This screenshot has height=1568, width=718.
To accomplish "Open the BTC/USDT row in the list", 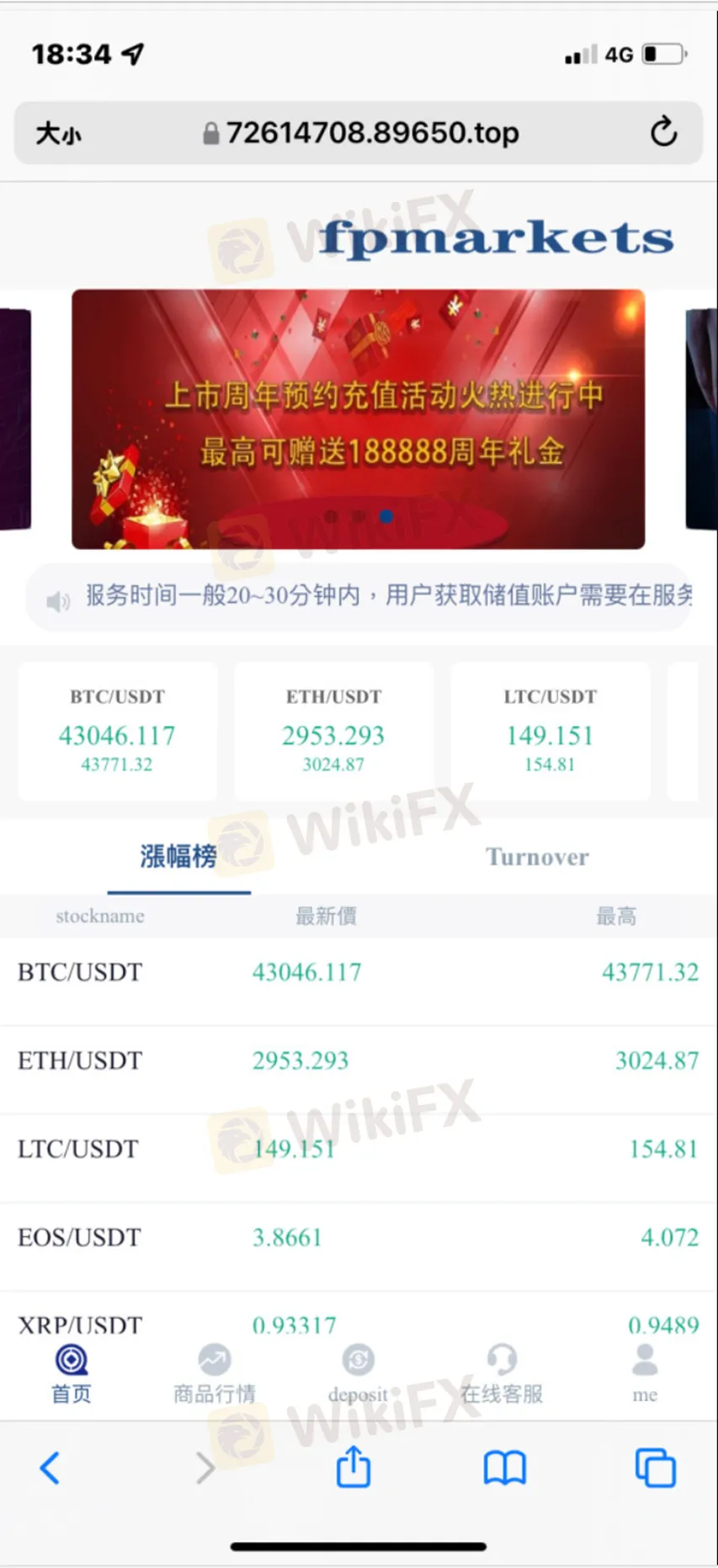I will 358,973.
